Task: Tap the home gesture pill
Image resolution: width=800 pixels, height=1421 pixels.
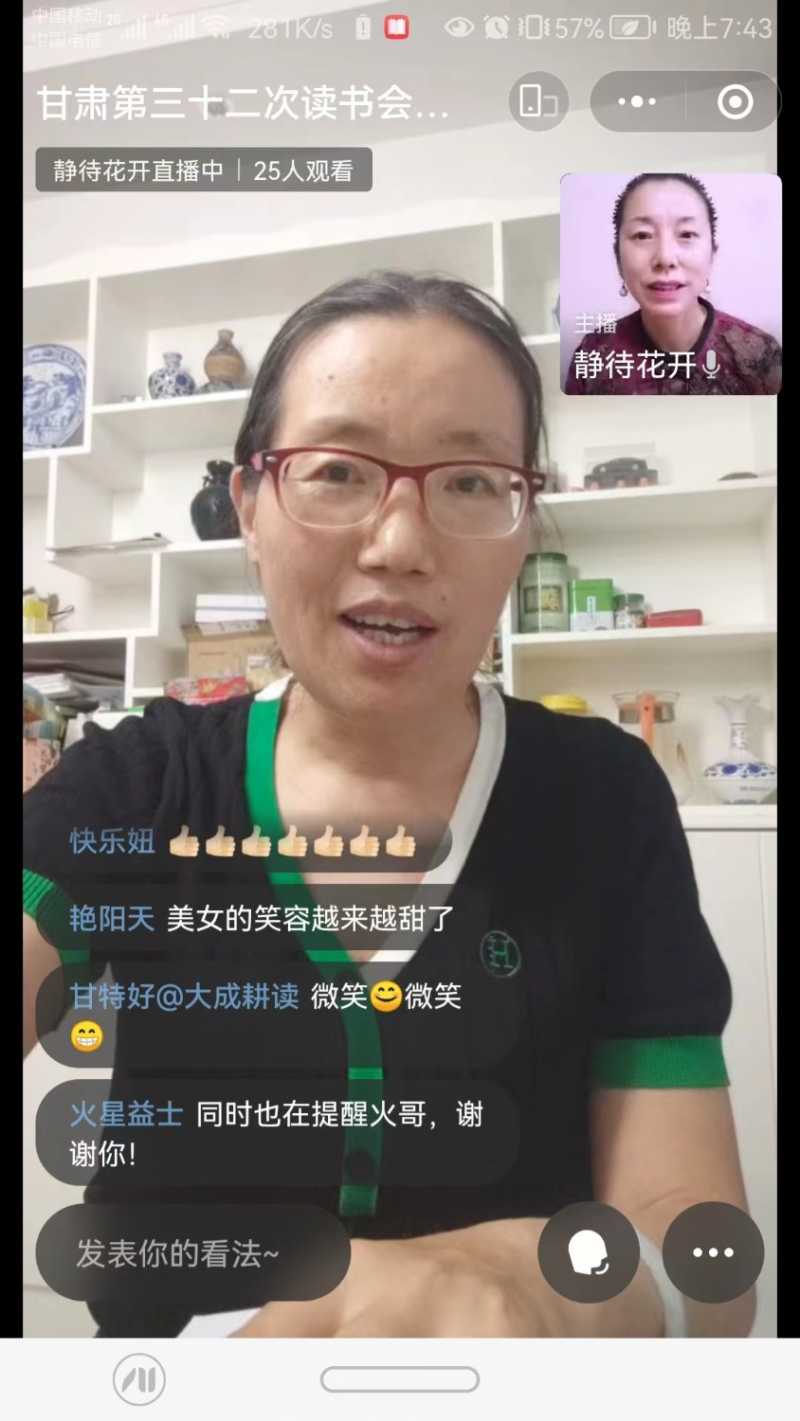Action: [x=400, y=1380]
